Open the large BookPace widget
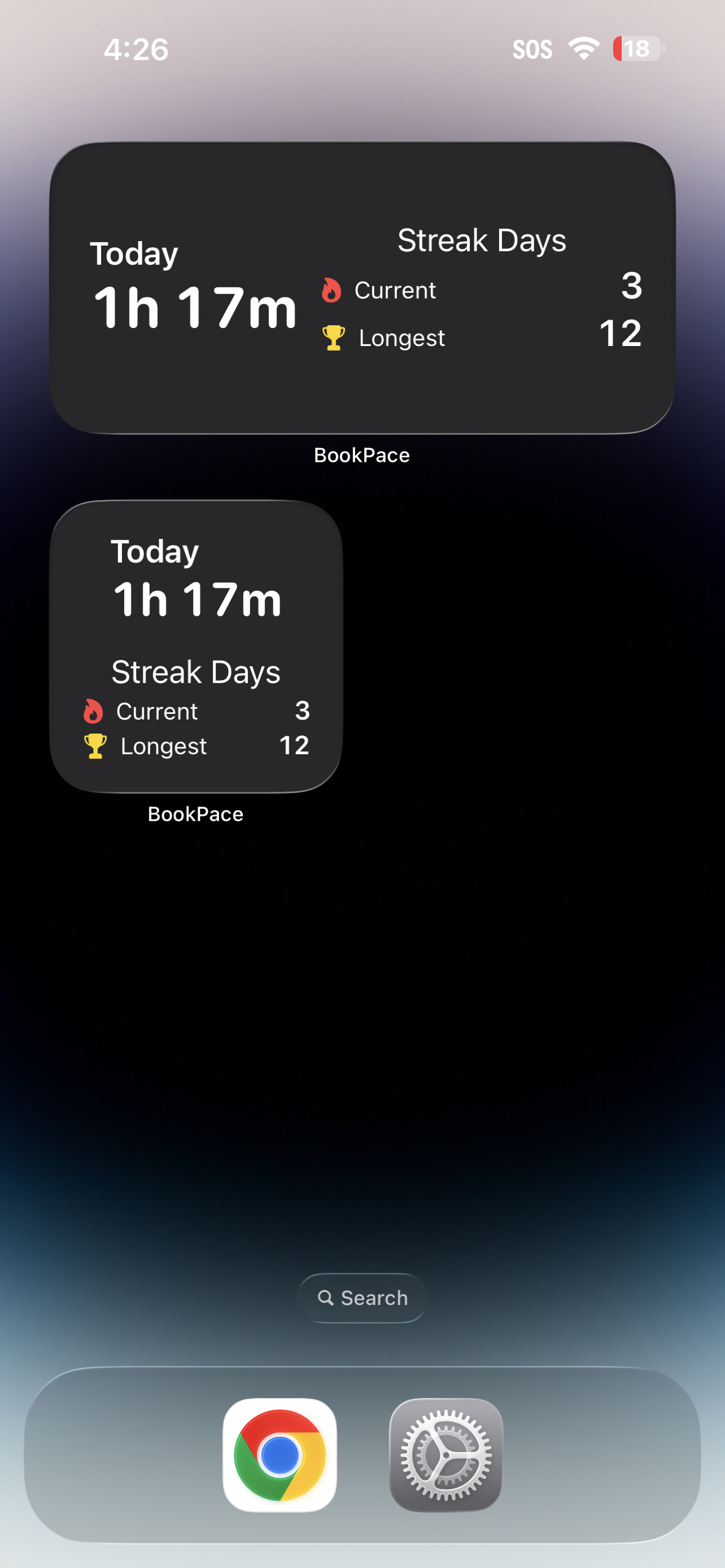Viewport: 725px width, 1568px height. 362,286
